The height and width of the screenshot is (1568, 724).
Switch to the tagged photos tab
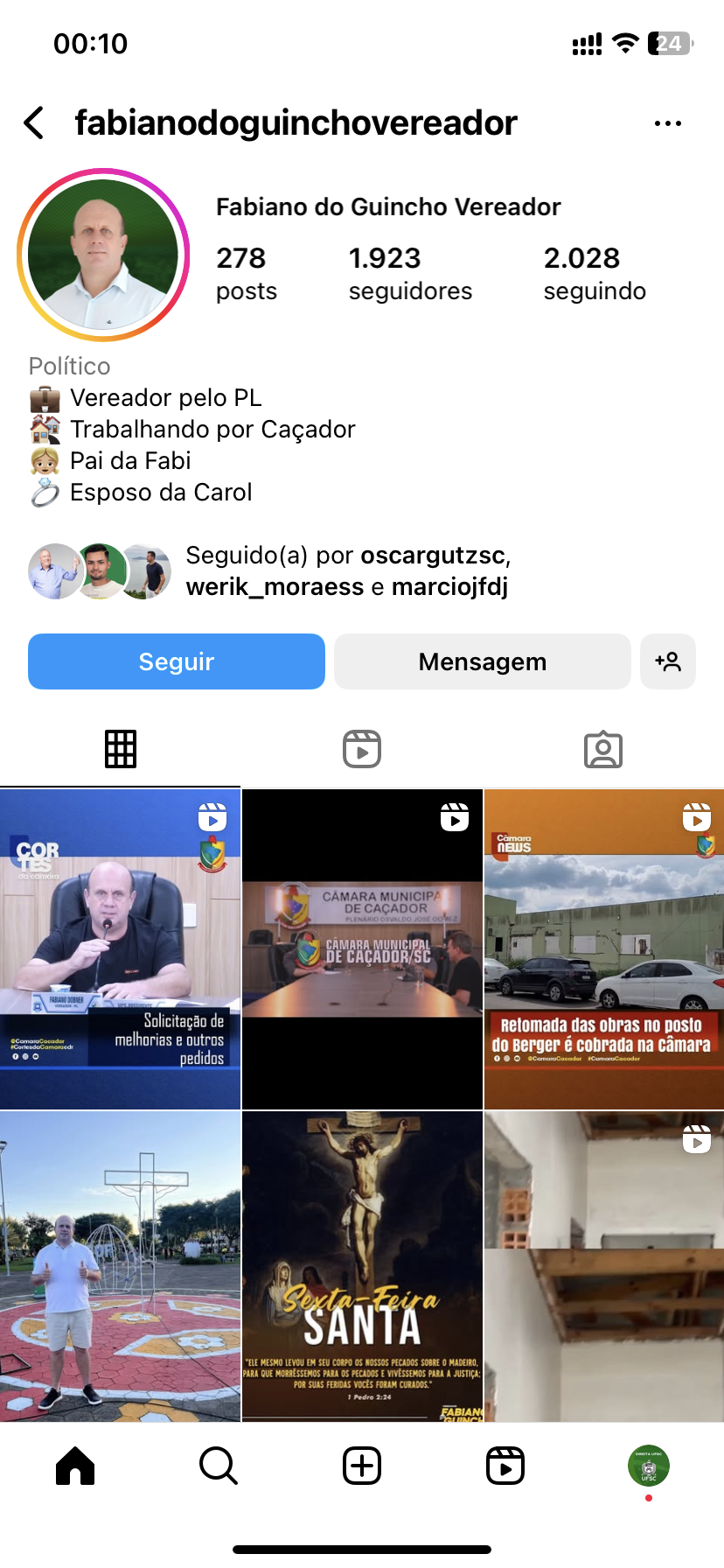pos(603,749)
